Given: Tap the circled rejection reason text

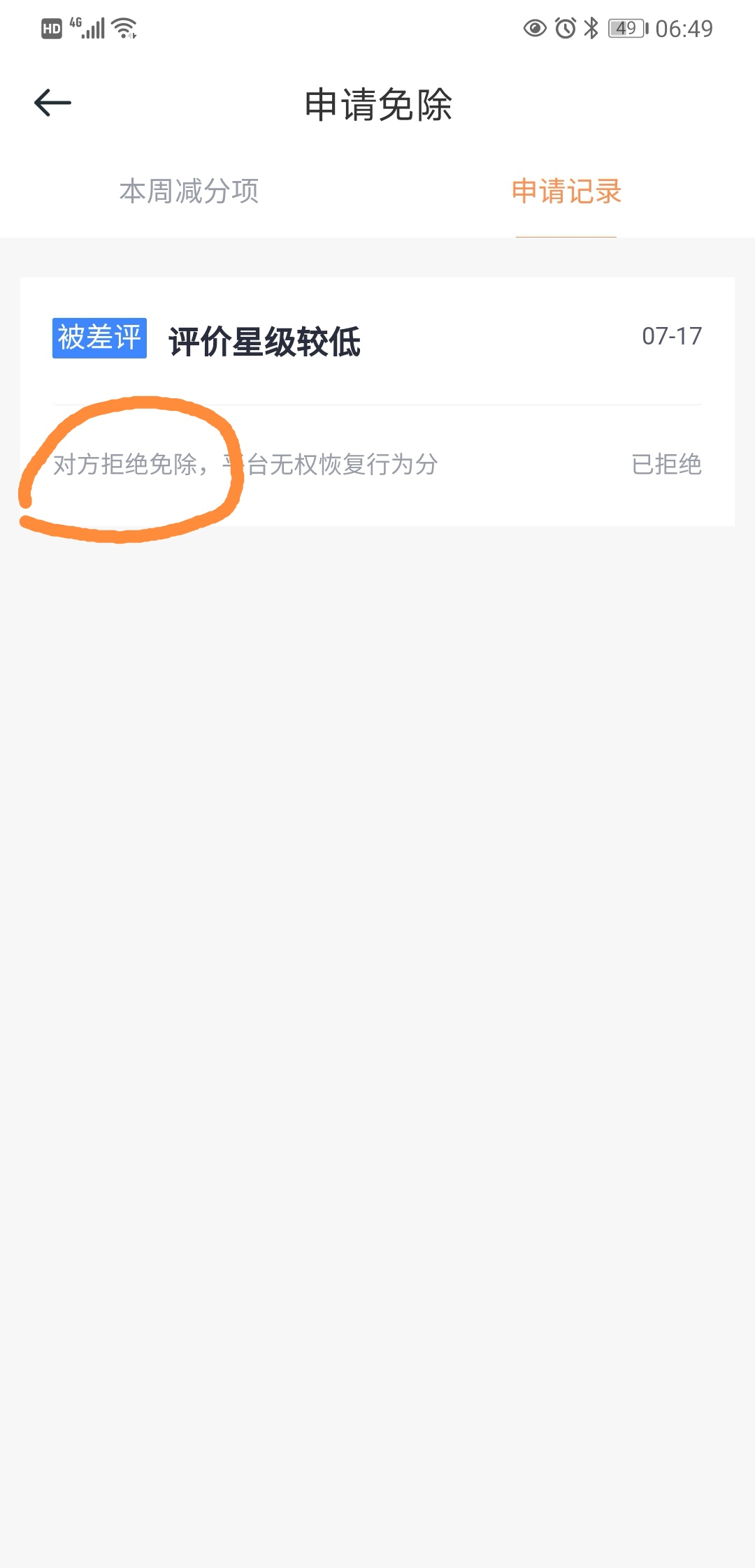Looking at the screenshot, I should (x=245, y=465).
